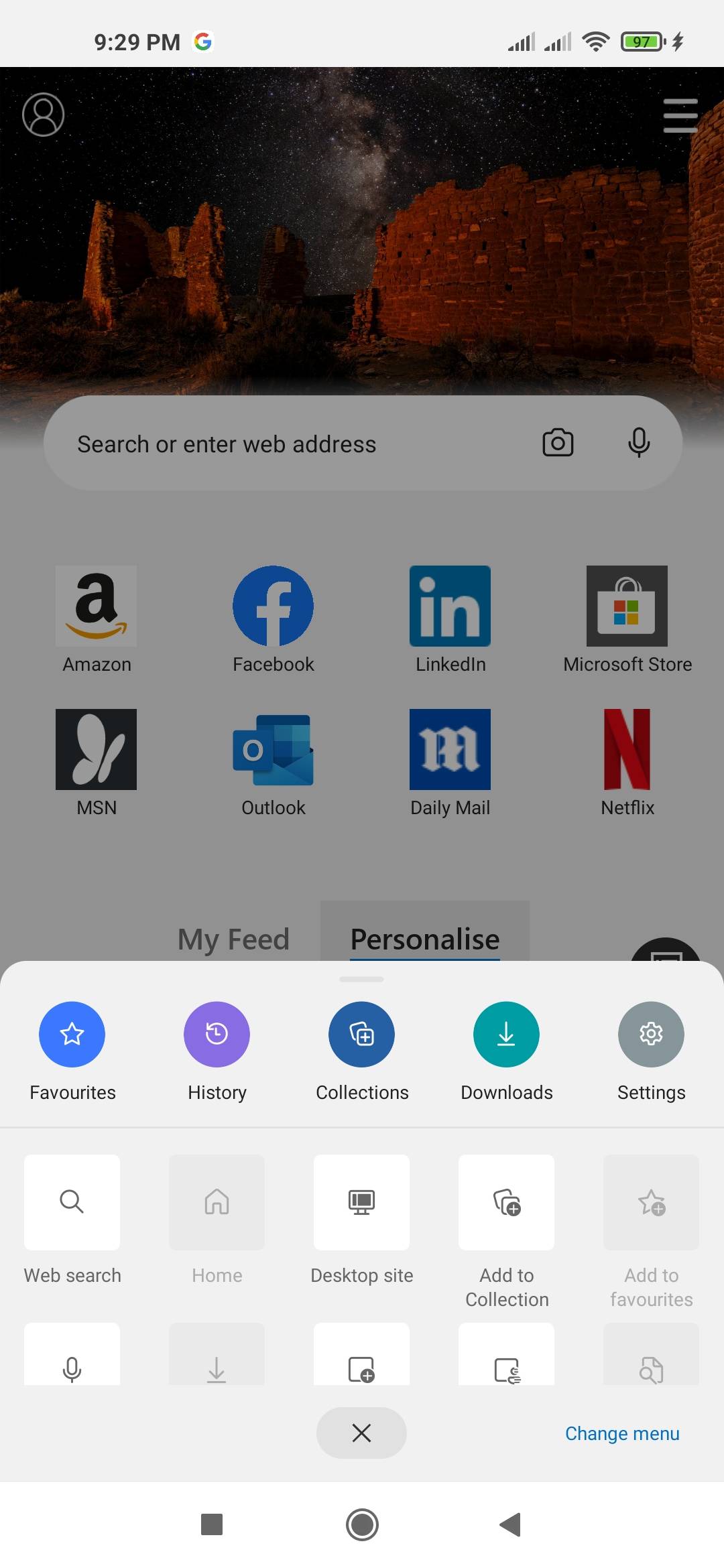Tap the Change menu link

(x=621, y=1433)
